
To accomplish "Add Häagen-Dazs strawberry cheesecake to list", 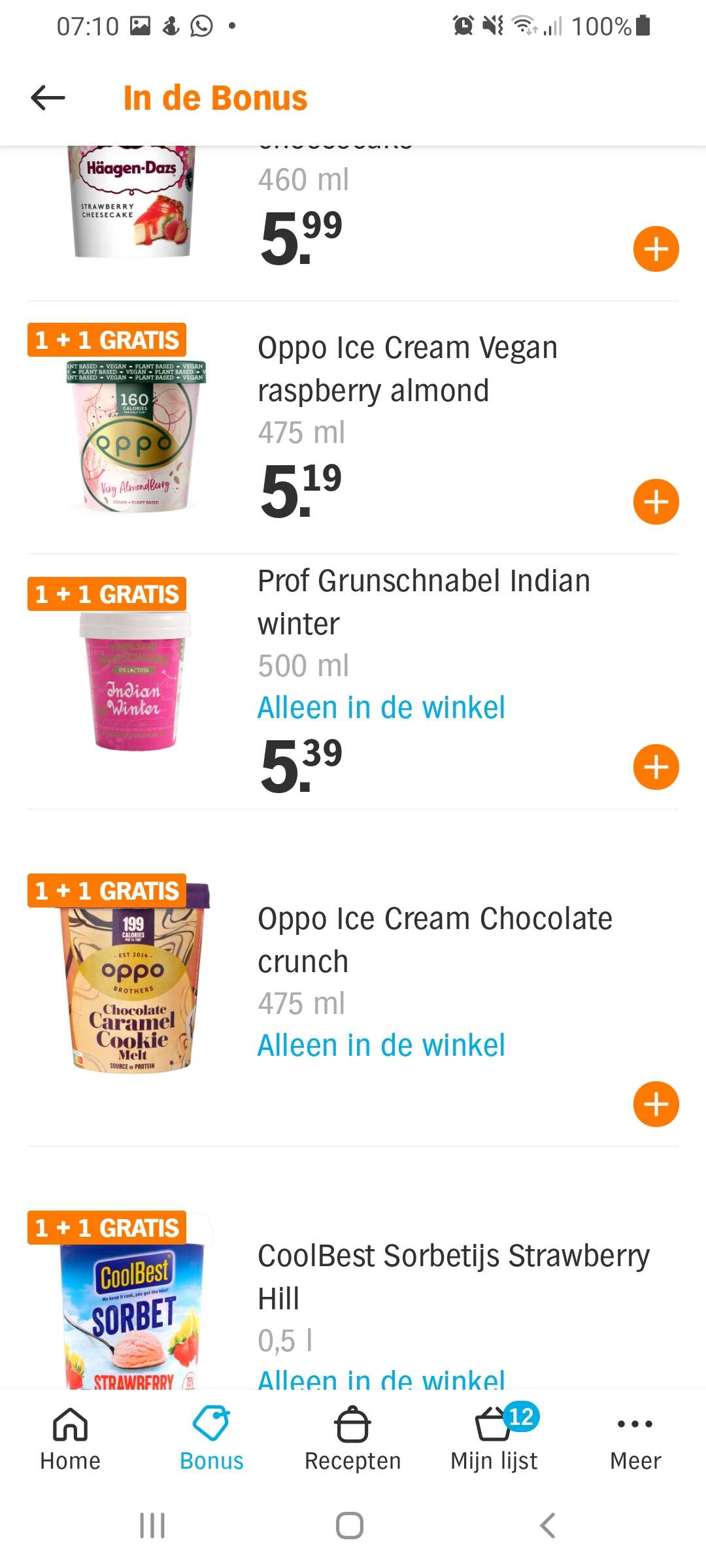I will [656, 249].
